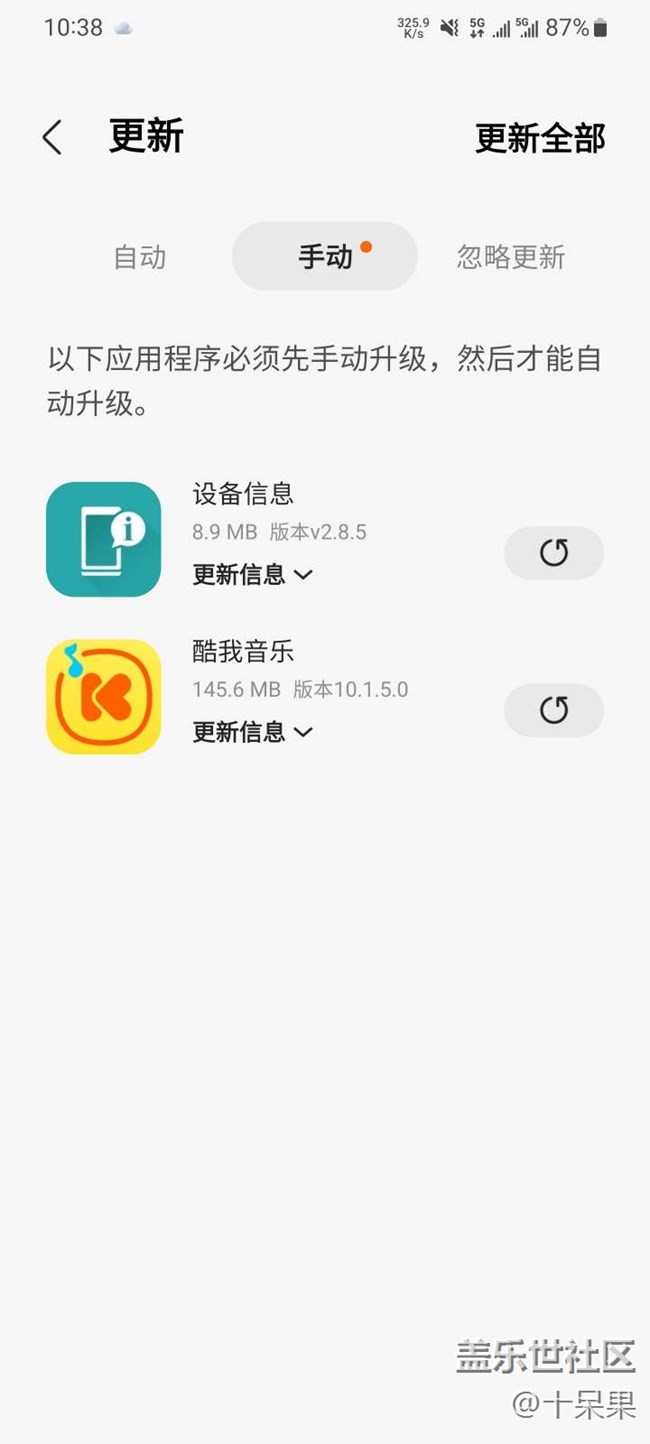The height and width of the screenshot is (1444, 650).
Task: Go back from the 更新 page
Action: point(53,137)
